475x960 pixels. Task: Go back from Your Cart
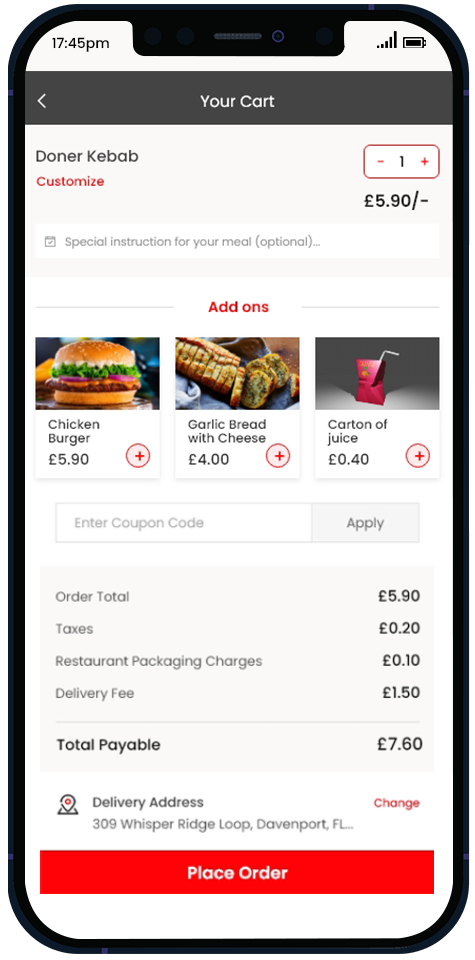click(42, 101)
